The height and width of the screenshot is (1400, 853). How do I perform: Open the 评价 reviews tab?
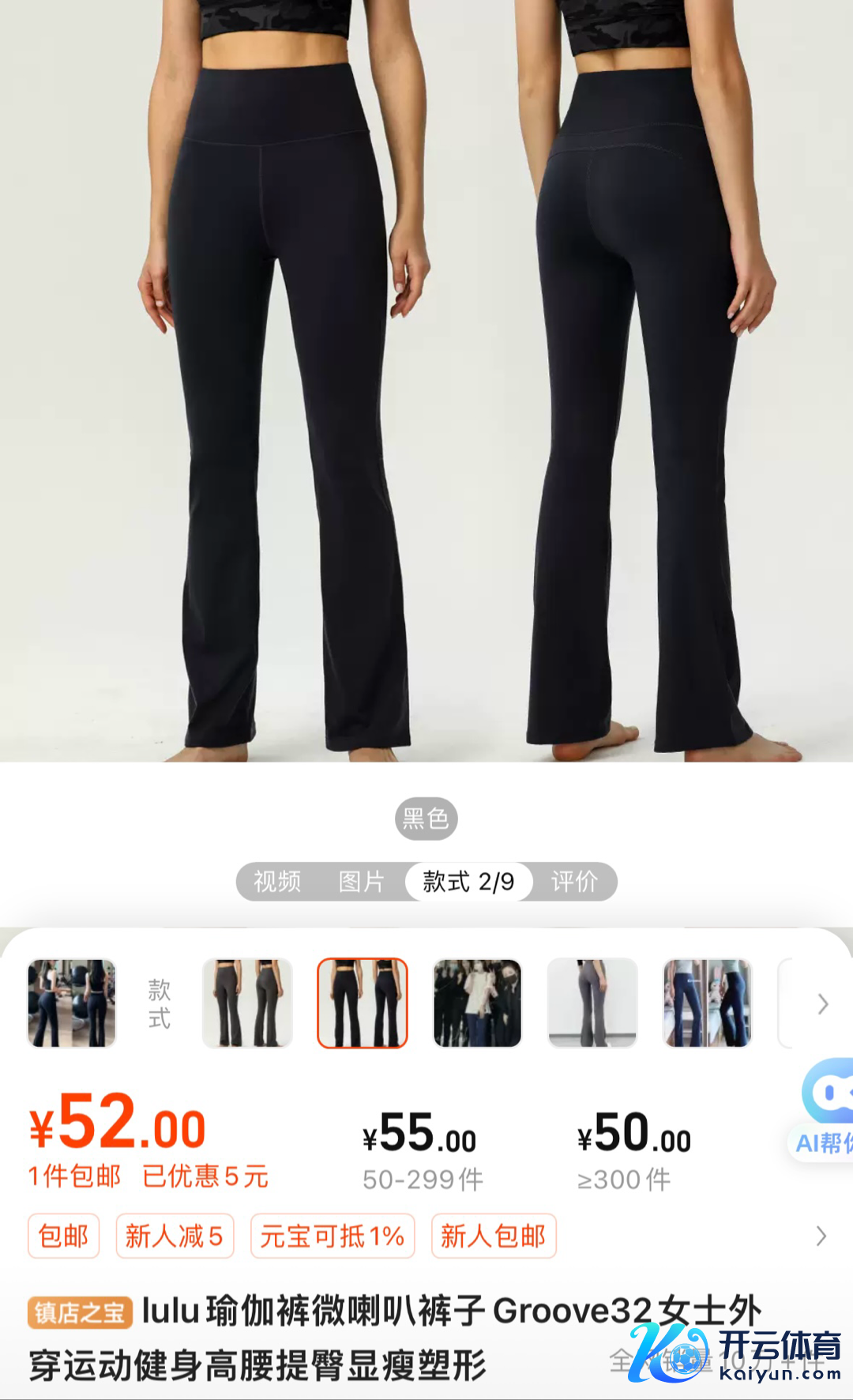(574, 882)
